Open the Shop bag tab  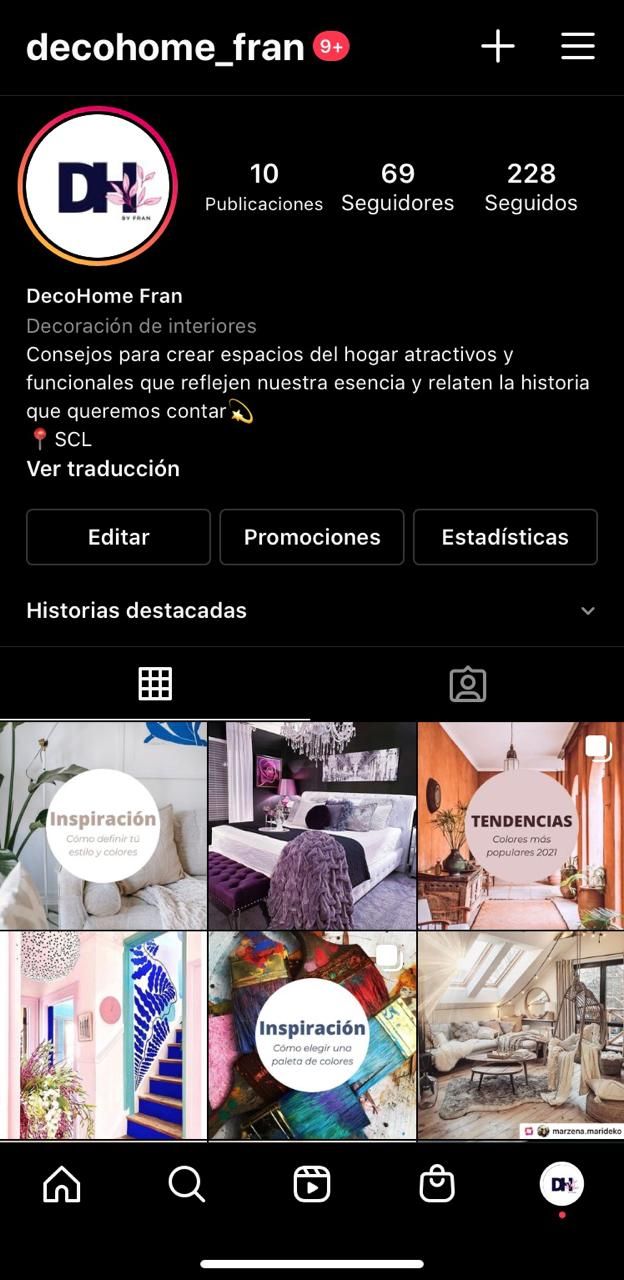(436, 1185)
